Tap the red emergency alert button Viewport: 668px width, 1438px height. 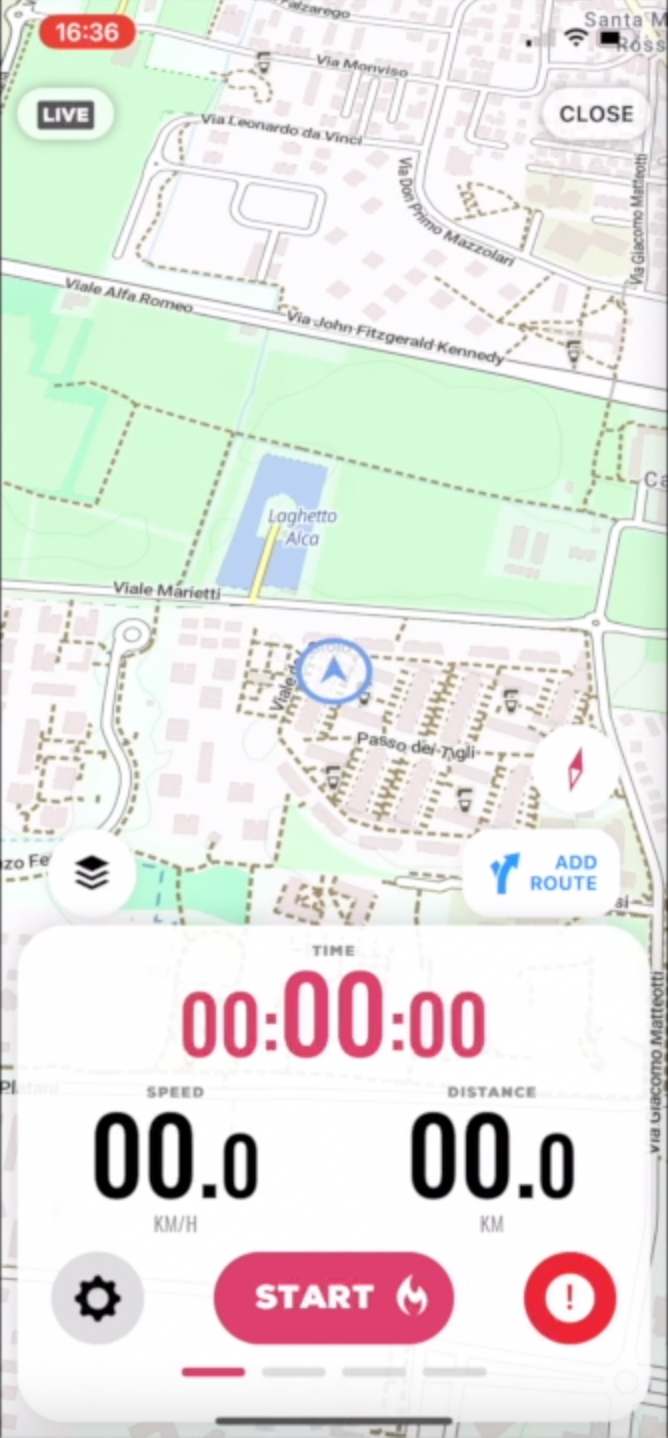coord(570,1298)
